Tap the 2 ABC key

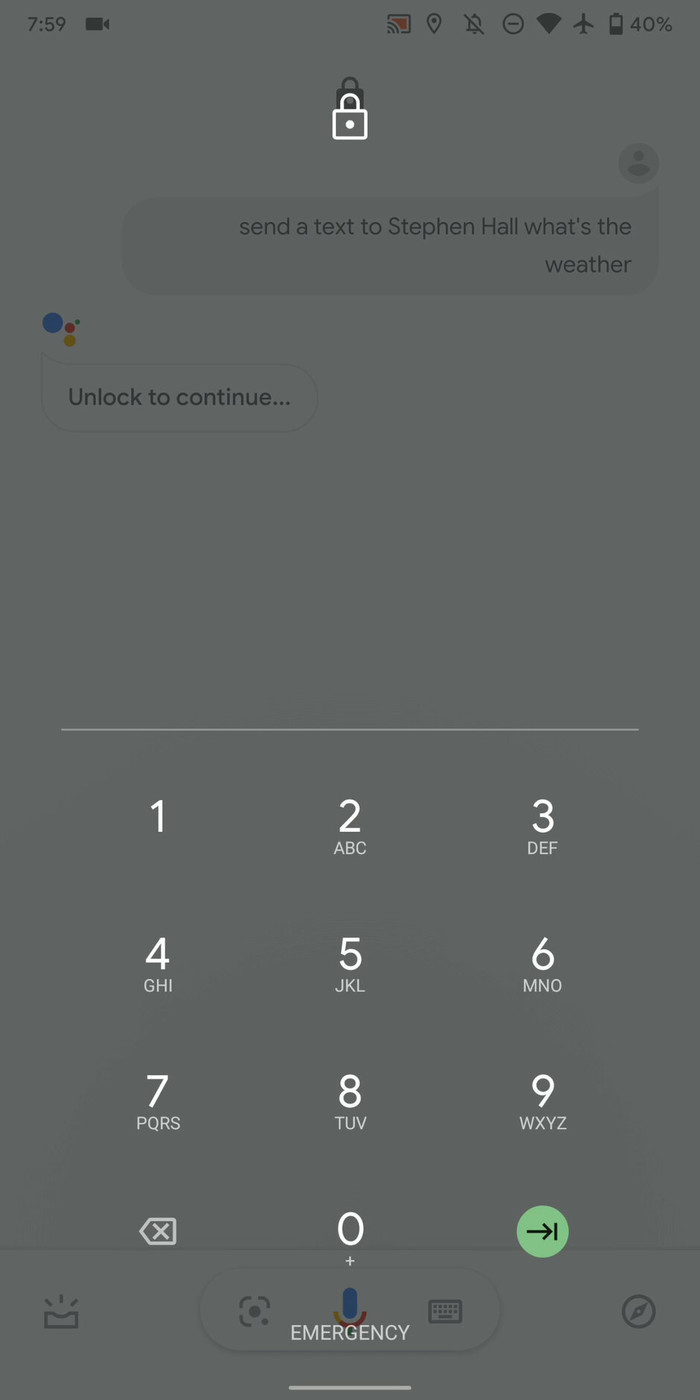[x=350, y=826]
